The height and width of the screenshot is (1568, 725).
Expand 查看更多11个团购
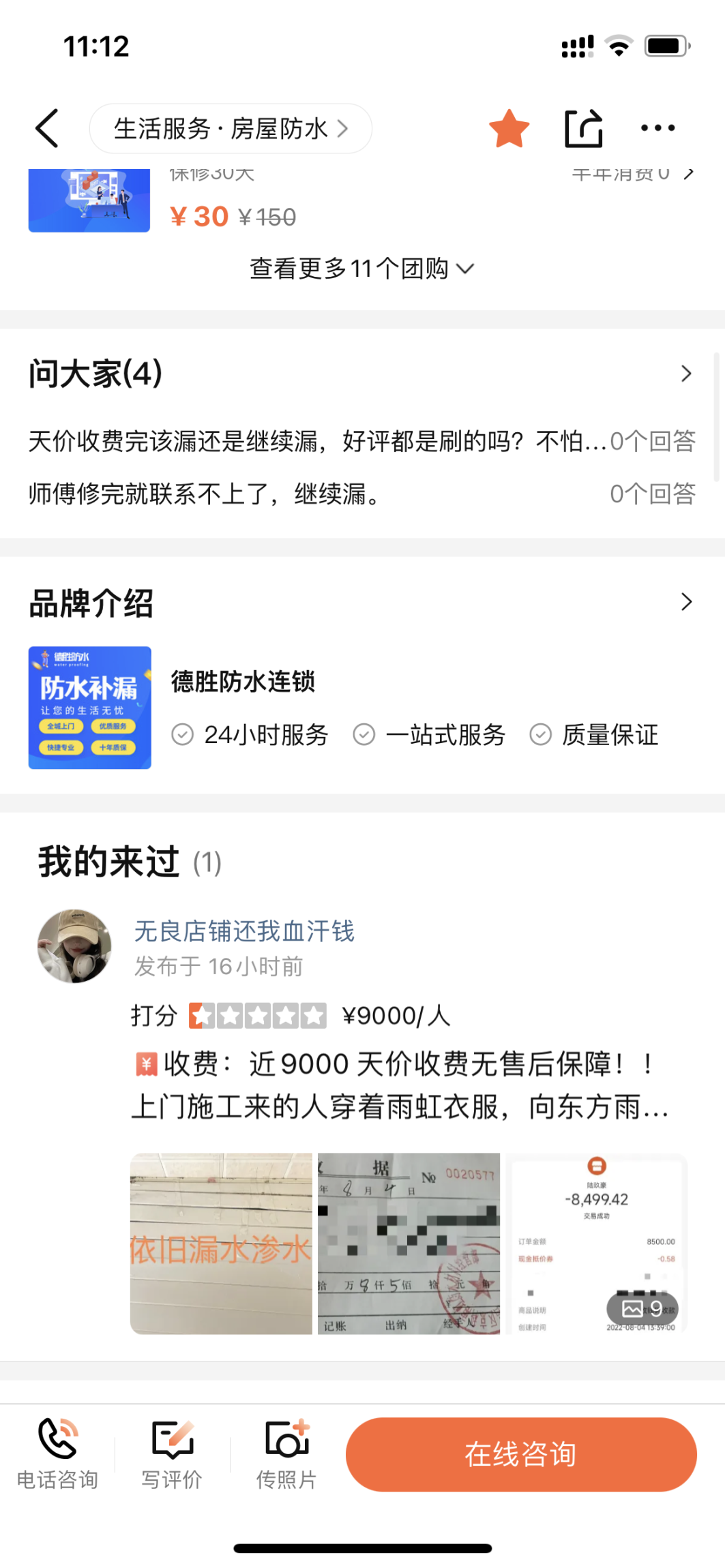361,269
